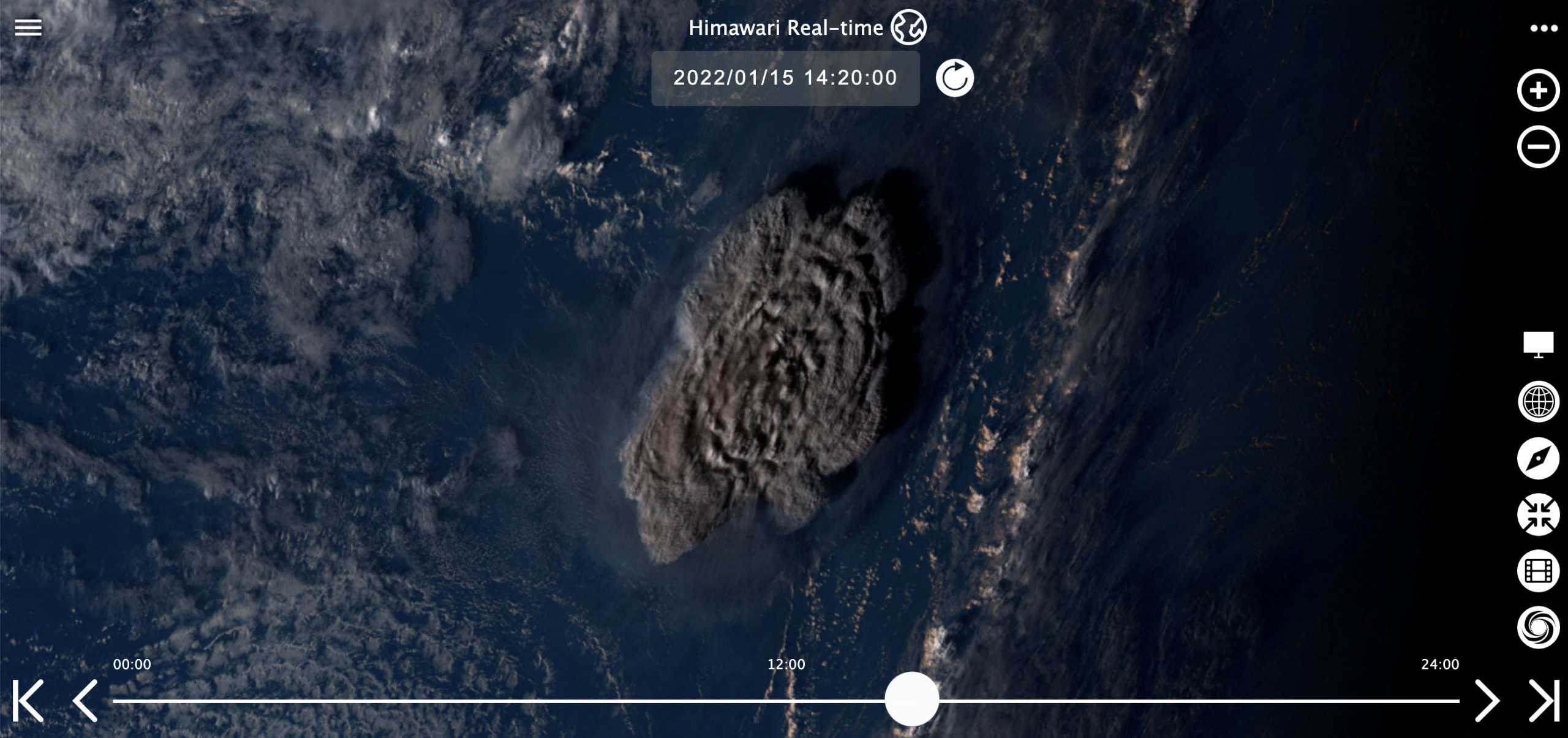Screen dimensions: 1568x738
Task: Step back one frame
Action: (85, 701)
